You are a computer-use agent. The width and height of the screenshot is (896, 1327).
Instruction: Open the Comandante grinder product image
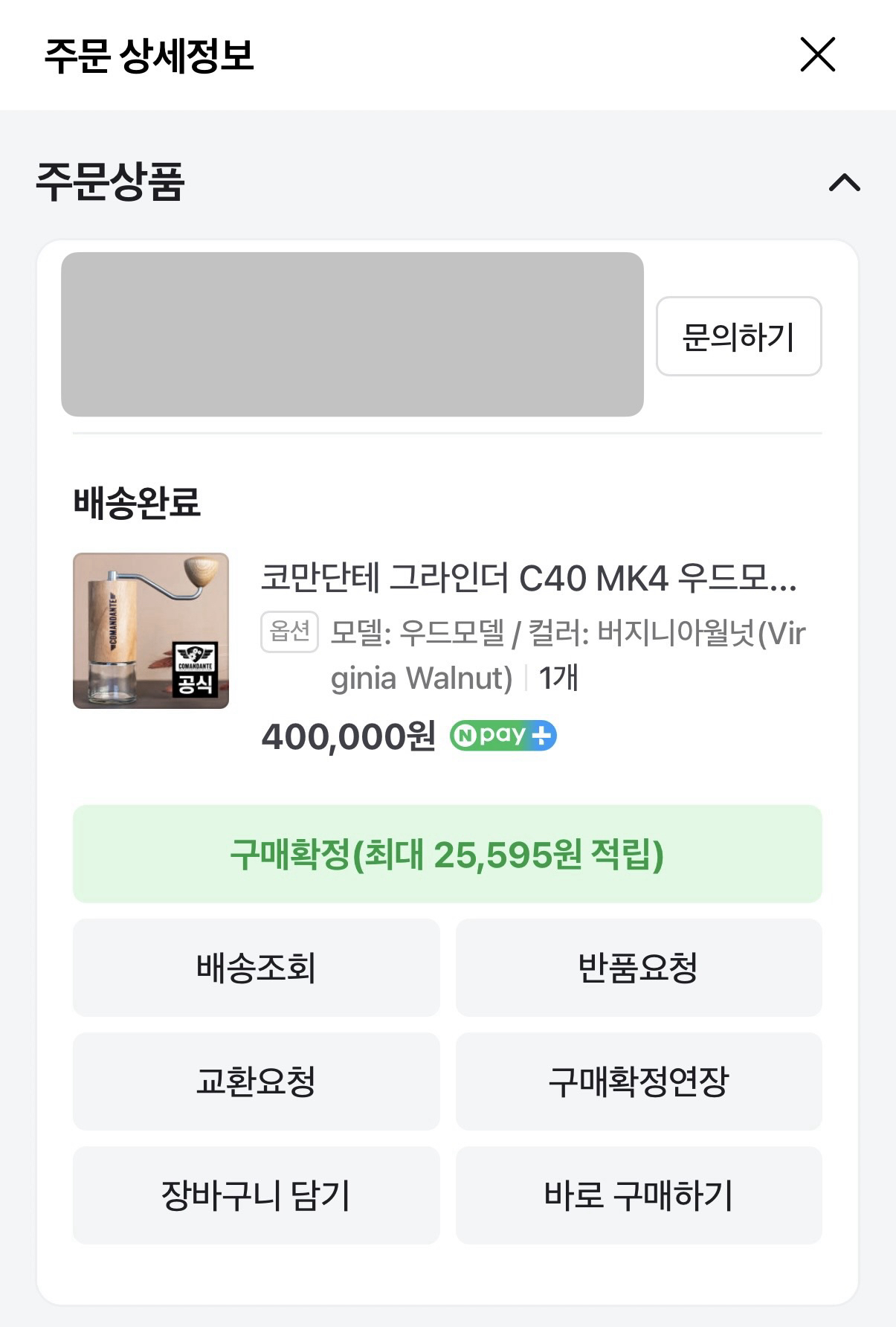(x=151, y=630)
